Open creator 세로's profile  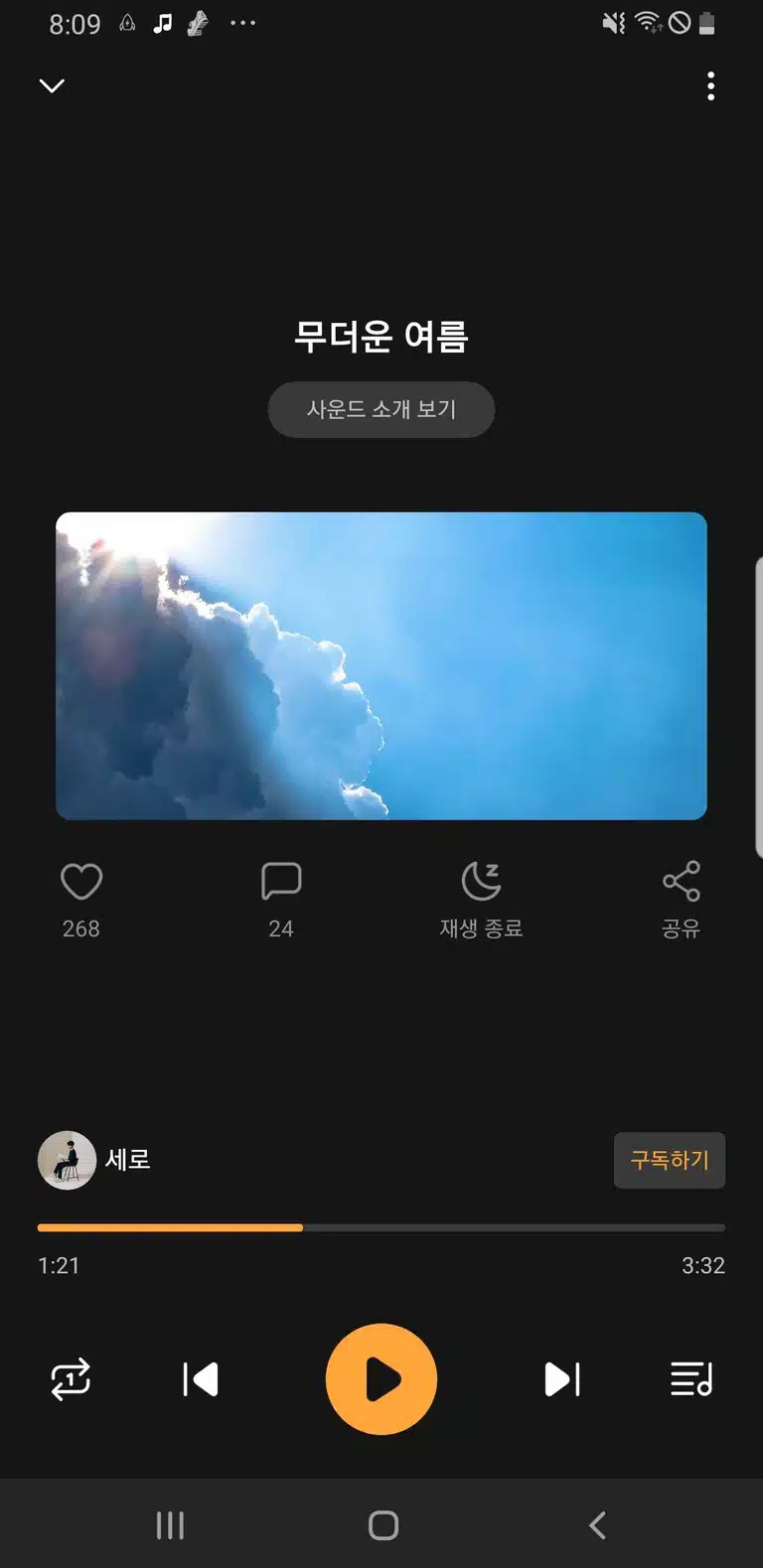click(94, 1160)
